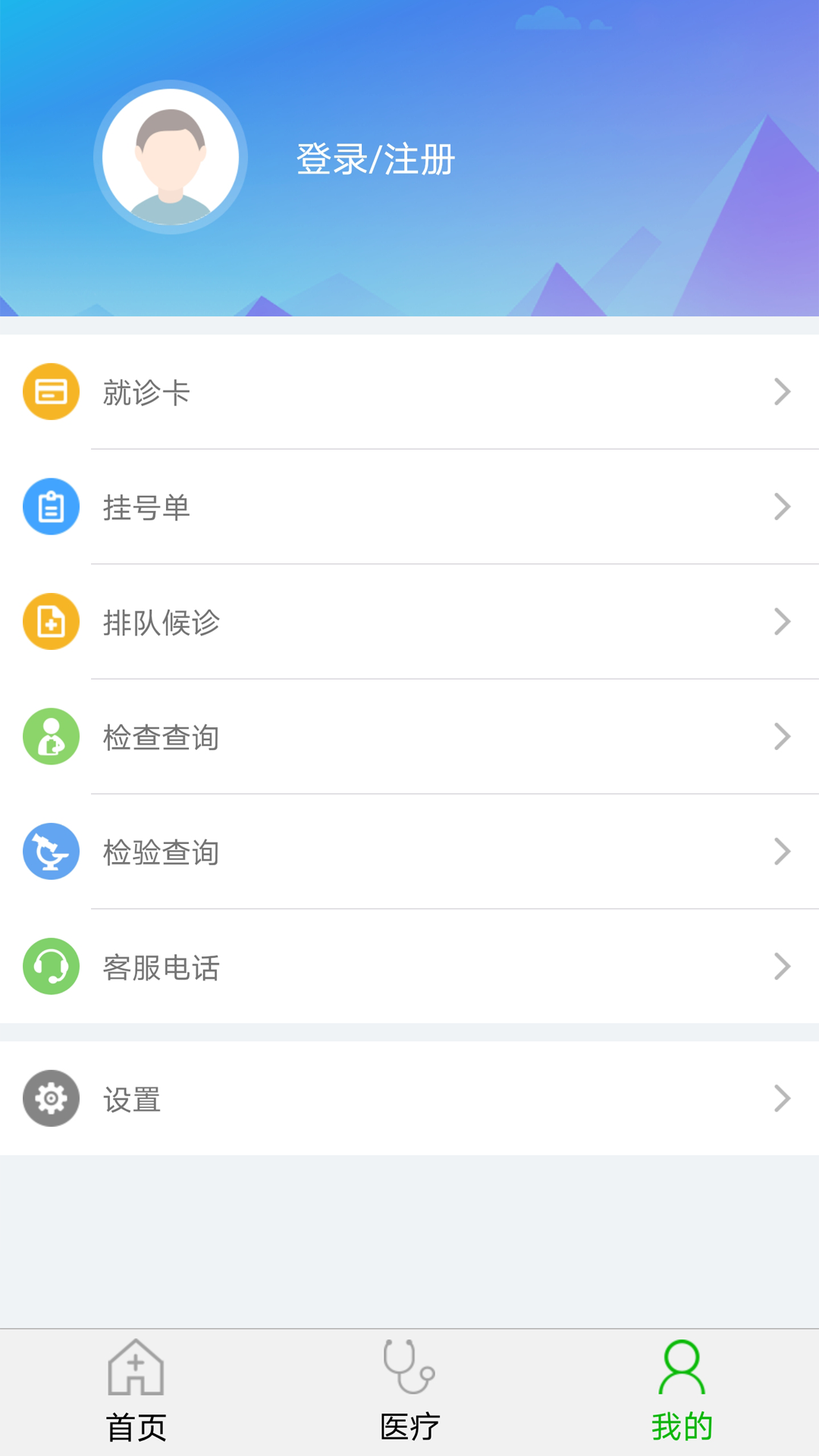Expand the 排队候诊 row chevron
The height and width of the screenshot is (1456, 819).
point(783,622)
